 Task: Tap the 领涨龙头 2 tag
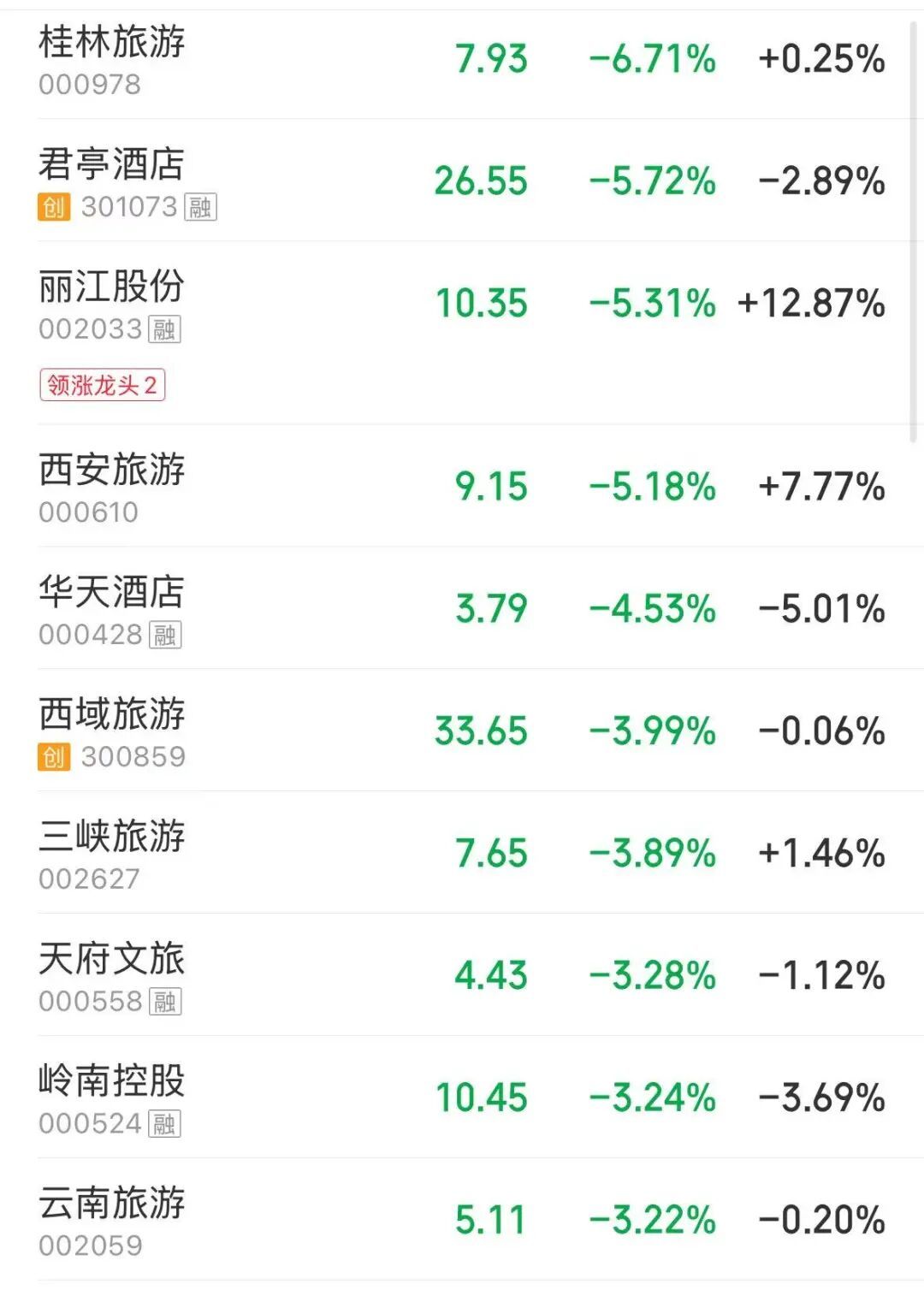102,386
